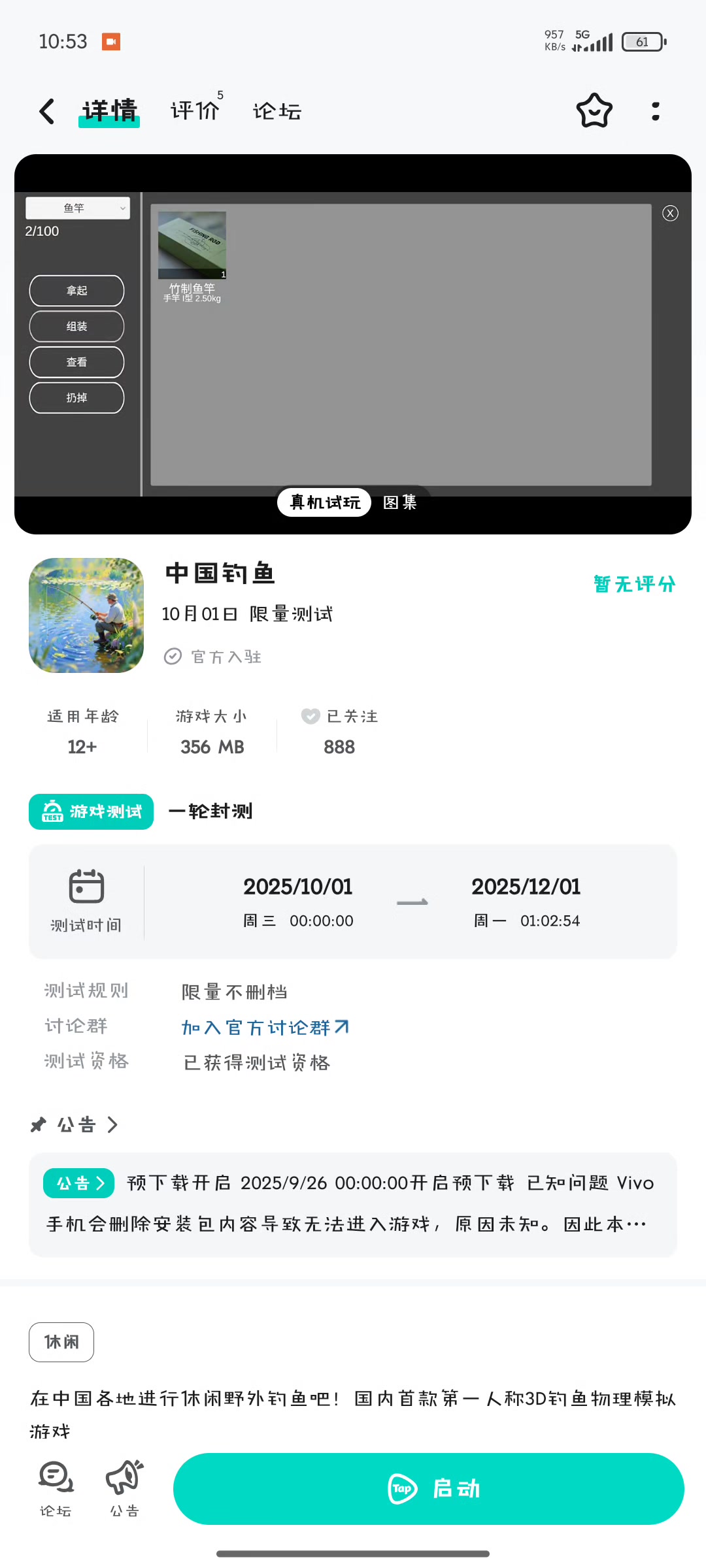The image size is (706, 1568).
Task: Join via 加入官方讨论群 link
Action: coord(265,1028)
